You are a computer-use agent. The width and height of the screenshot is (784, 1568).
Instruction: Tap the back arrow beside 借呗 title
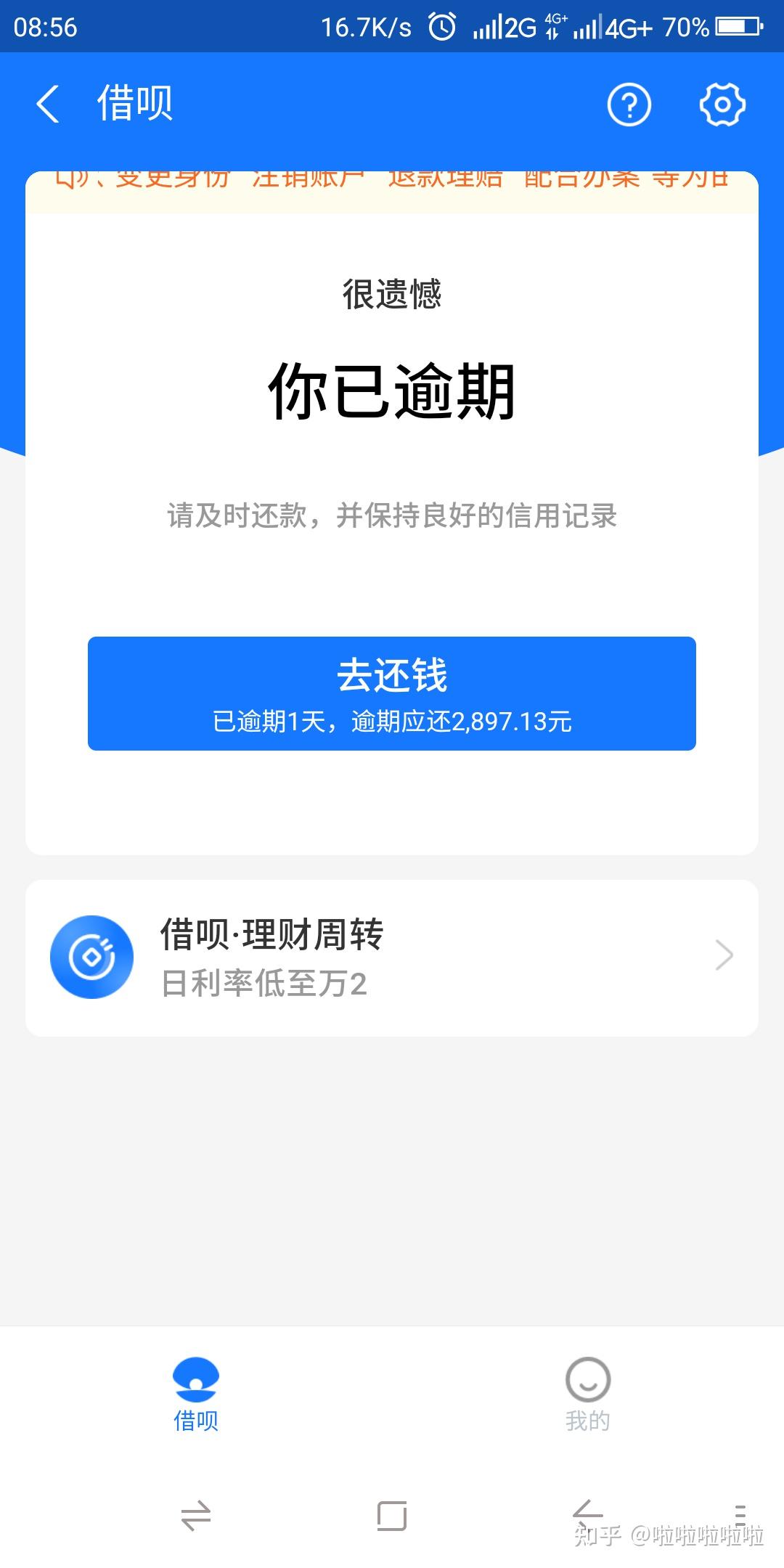pos(48,105)
